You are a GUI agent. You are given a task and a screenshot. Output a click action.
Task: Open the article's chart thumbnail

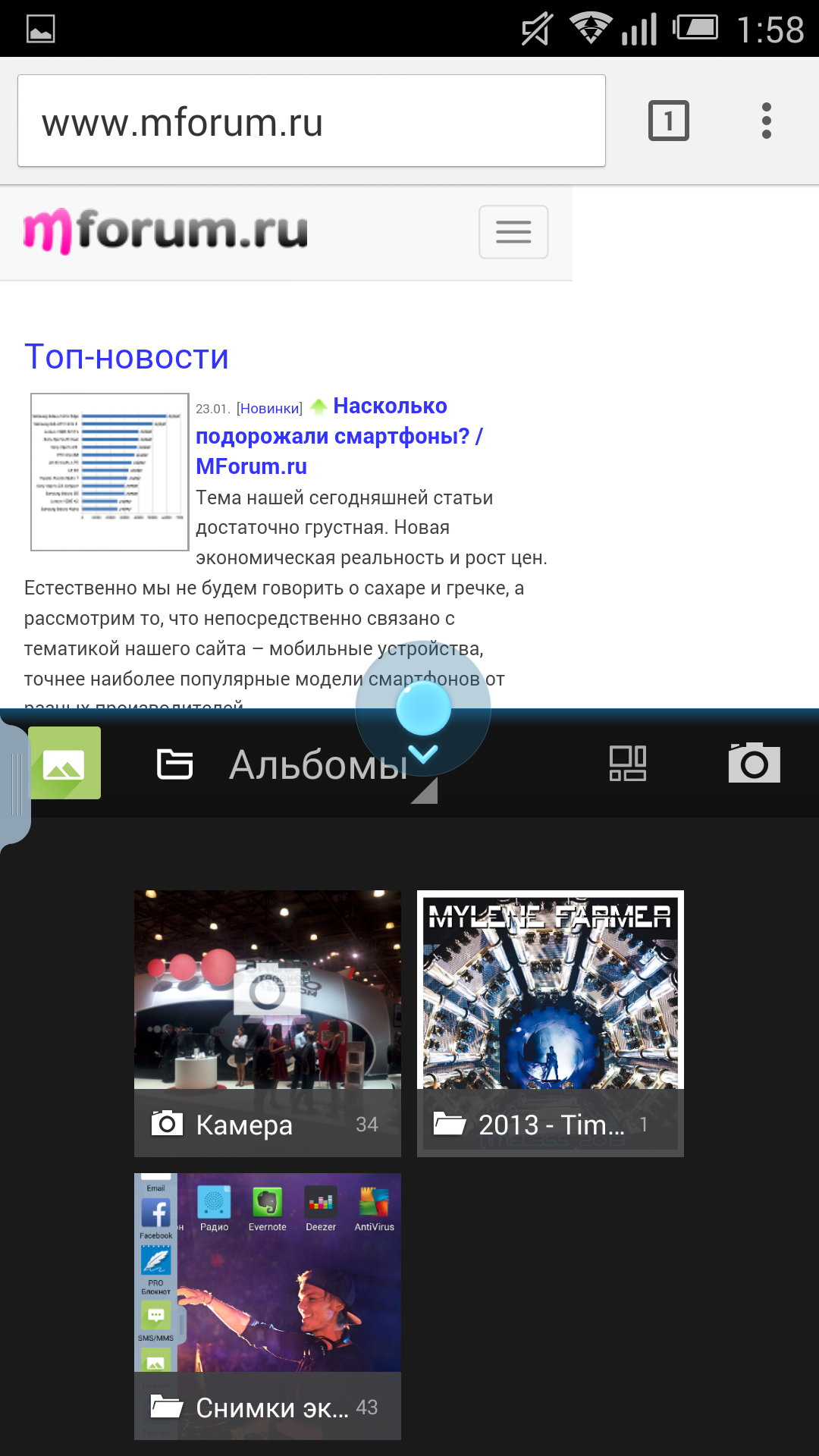click(109, 472)
